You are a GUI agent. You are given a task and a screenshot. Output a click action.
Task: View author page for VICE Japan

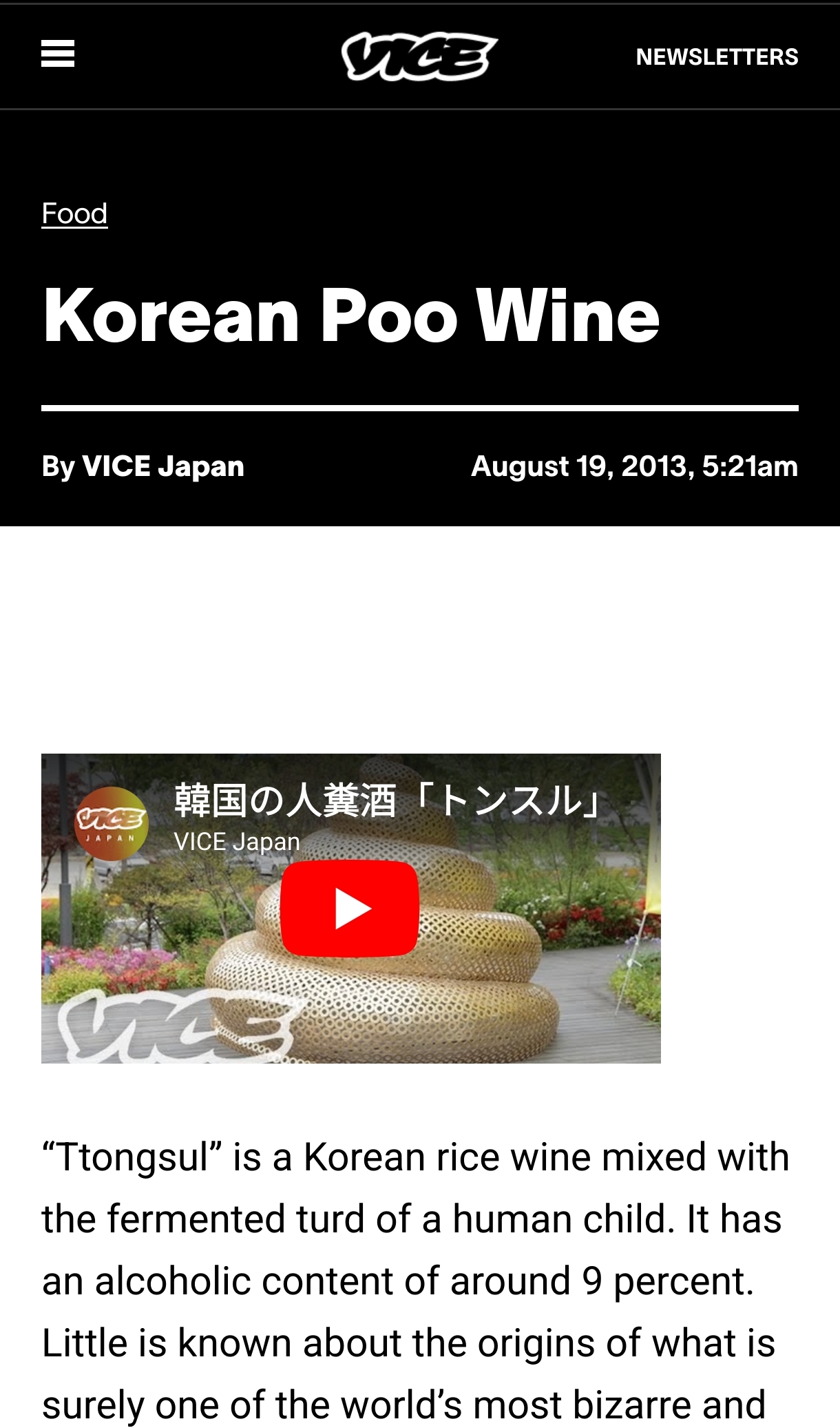click(x=163, y=466)
